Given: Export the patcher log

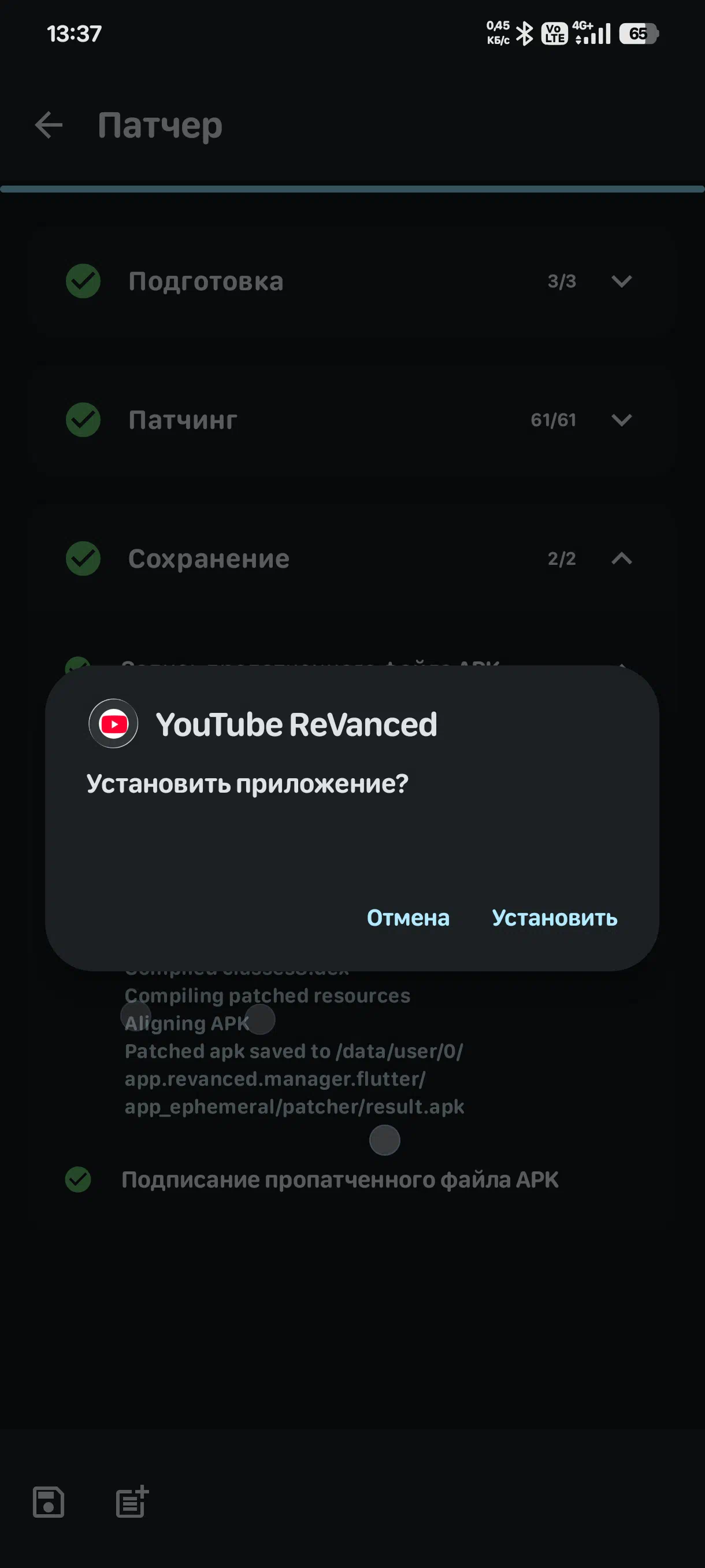Looking at the screenshot, I should pyautogui.click(x=132, y=1502).
